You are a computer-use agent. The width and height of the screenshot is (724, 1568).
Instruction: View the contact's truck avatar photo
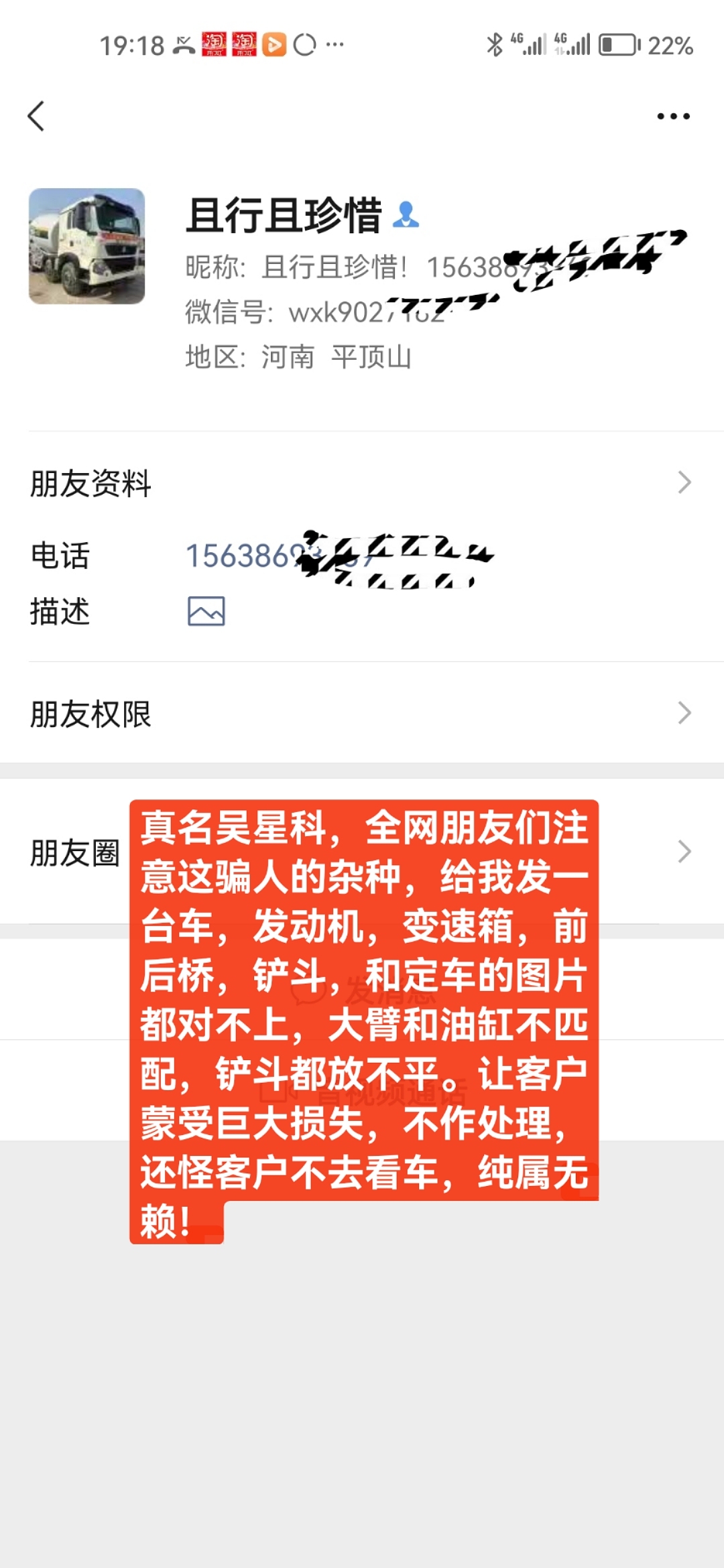[86, 246]
